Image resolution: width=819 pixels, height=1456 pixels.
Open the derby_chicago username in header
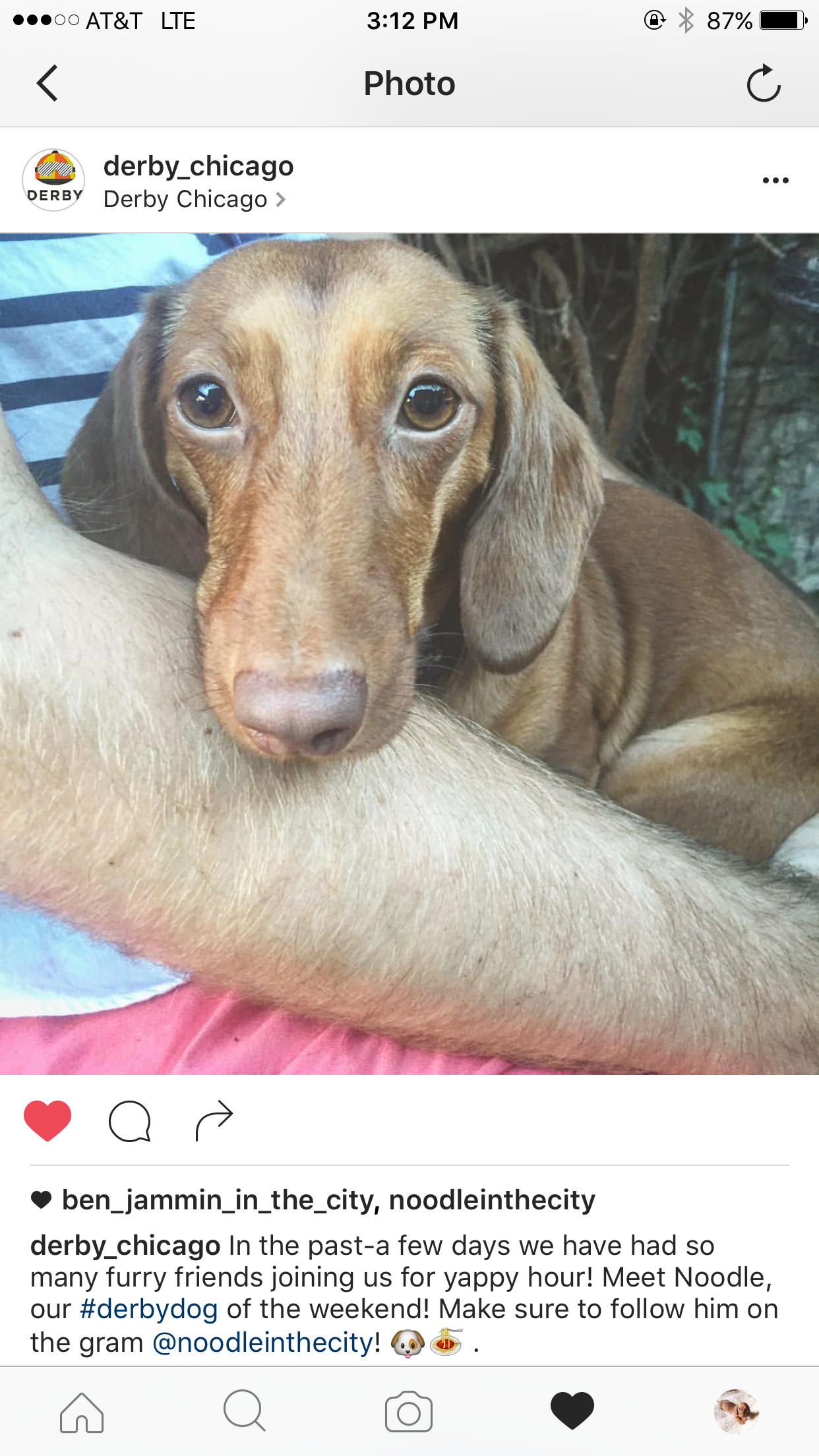(198, 166)
